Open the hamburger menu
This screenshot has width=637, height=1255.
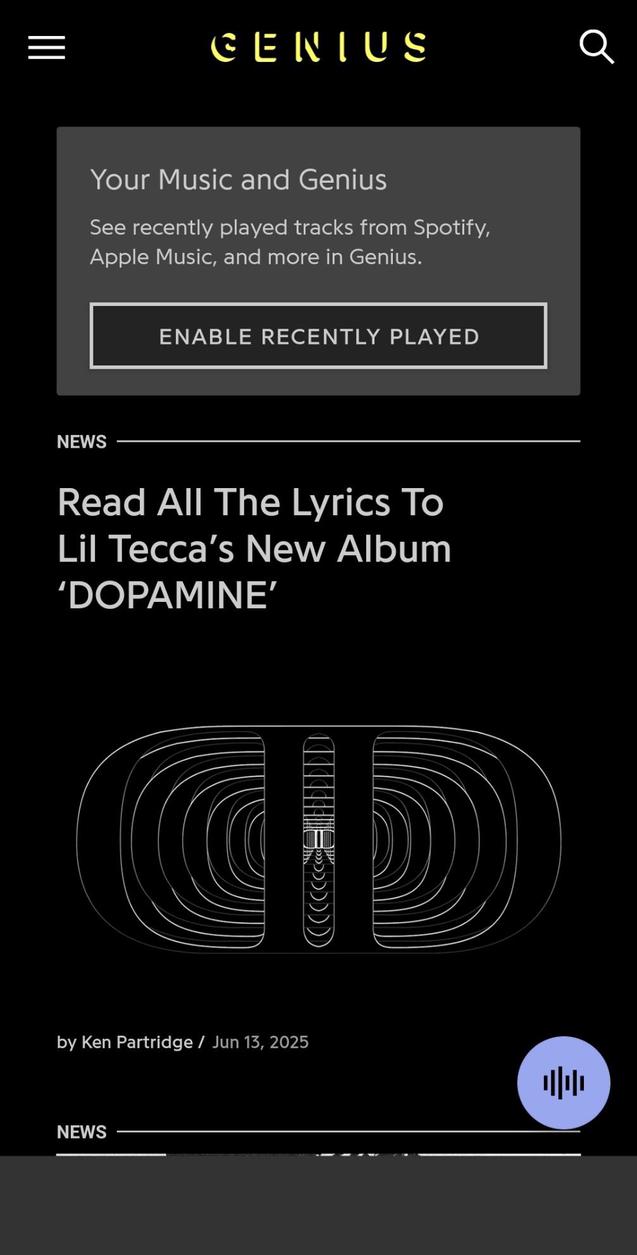tap(46, 47)
